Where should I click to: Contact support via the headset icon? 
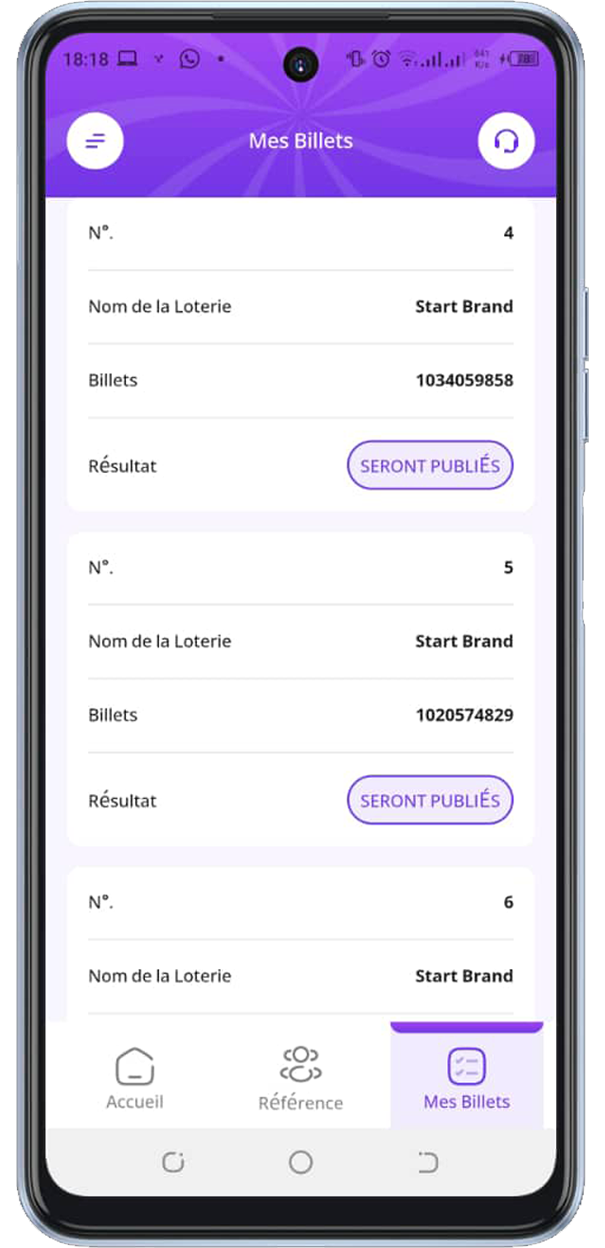pyautogui.click(x=506, y=141)
